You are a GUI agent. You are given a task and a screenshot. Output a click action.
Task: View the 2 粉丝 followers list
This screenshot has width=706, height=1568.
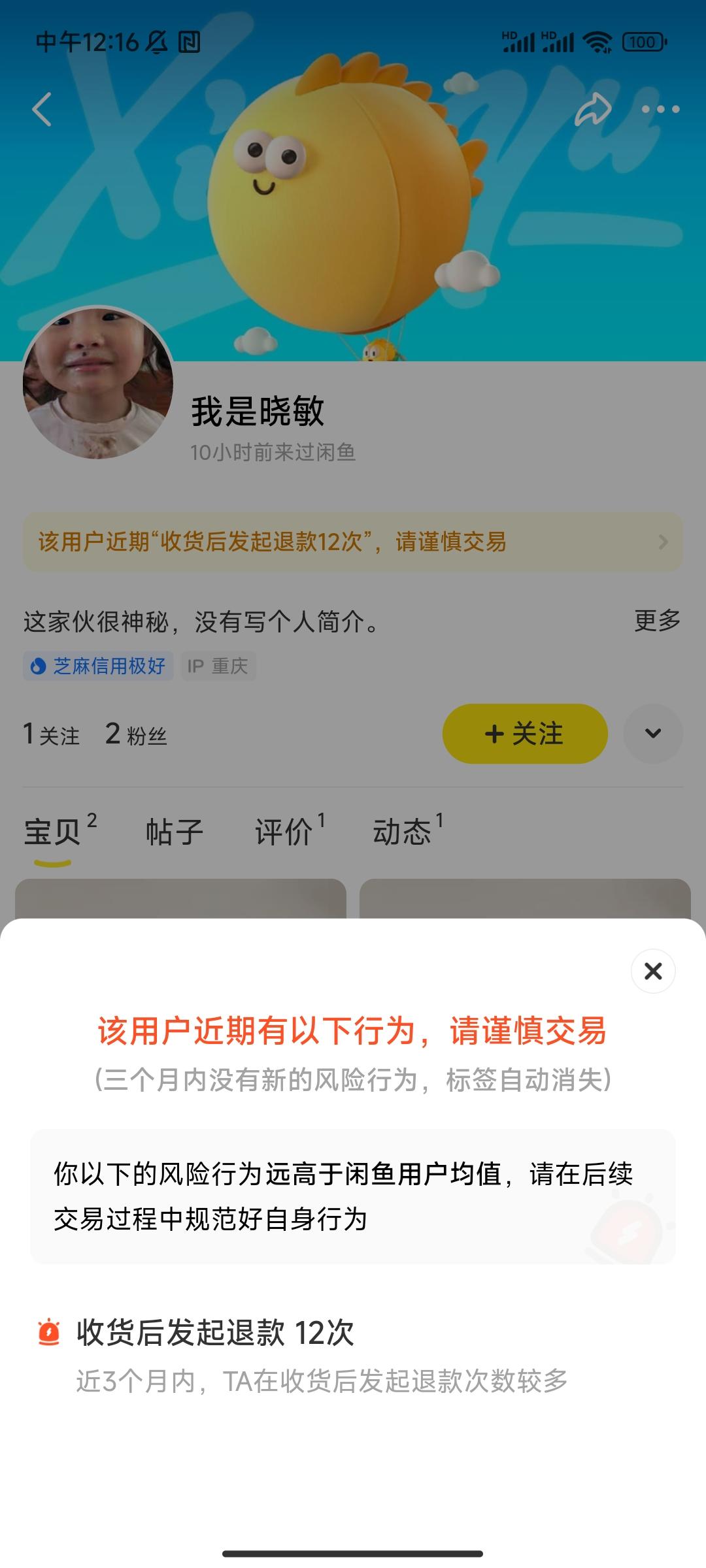coord(136,734)
